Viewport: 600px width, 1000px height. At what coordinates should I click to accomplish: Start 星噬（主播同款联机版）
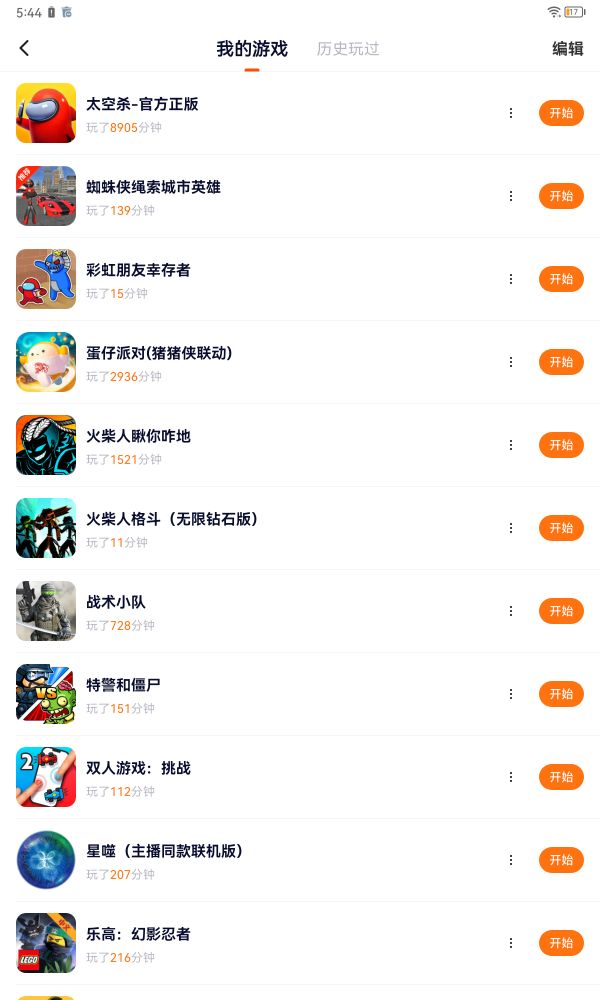(x=561, y=860)
